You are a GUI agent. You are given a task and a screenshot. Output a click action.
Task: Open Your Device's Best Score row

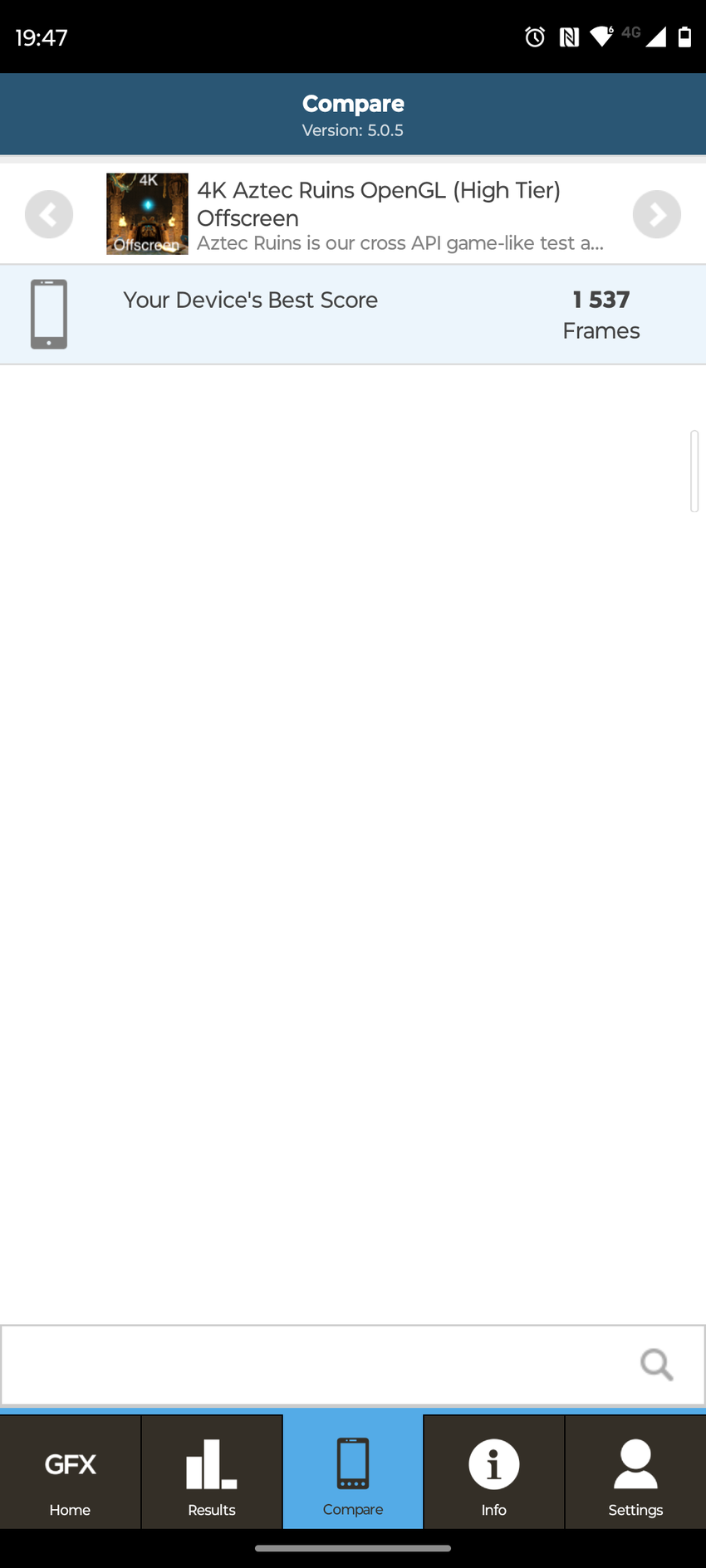click(353, 315)
